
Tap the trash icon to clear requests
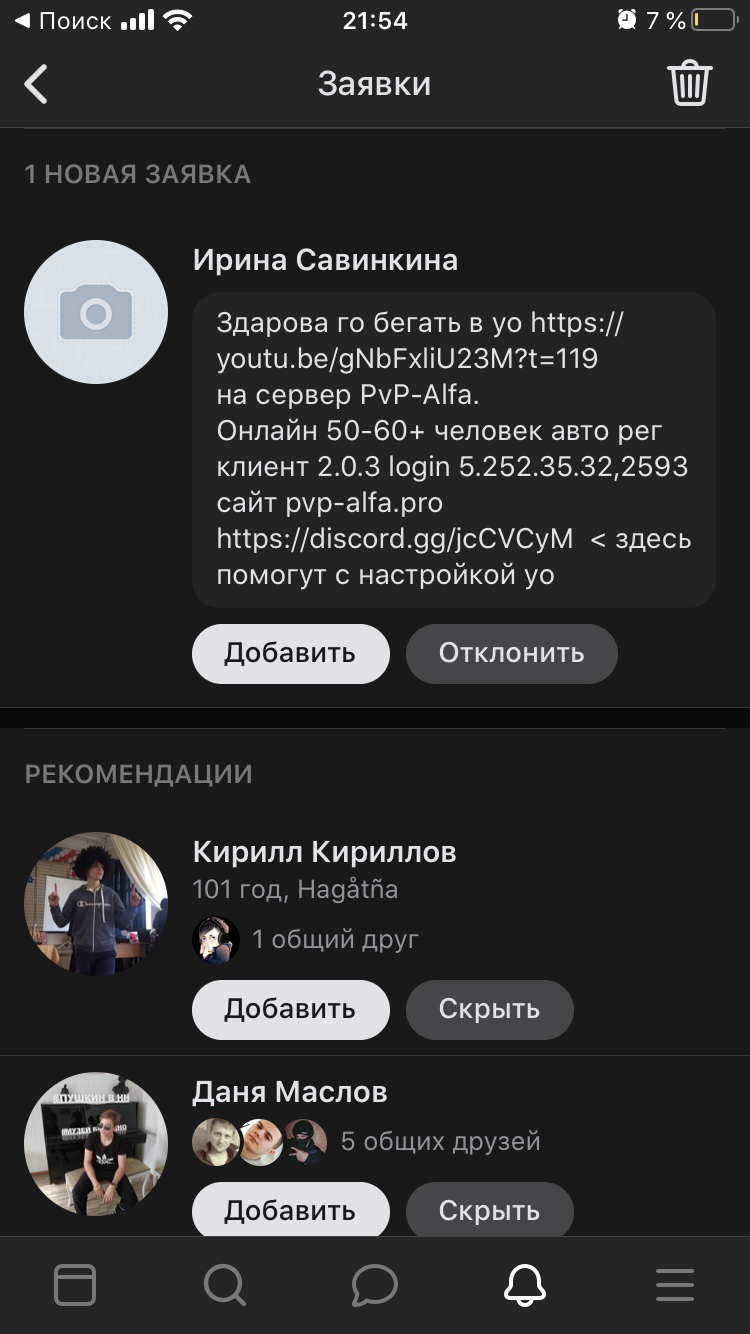click(690, 84)
